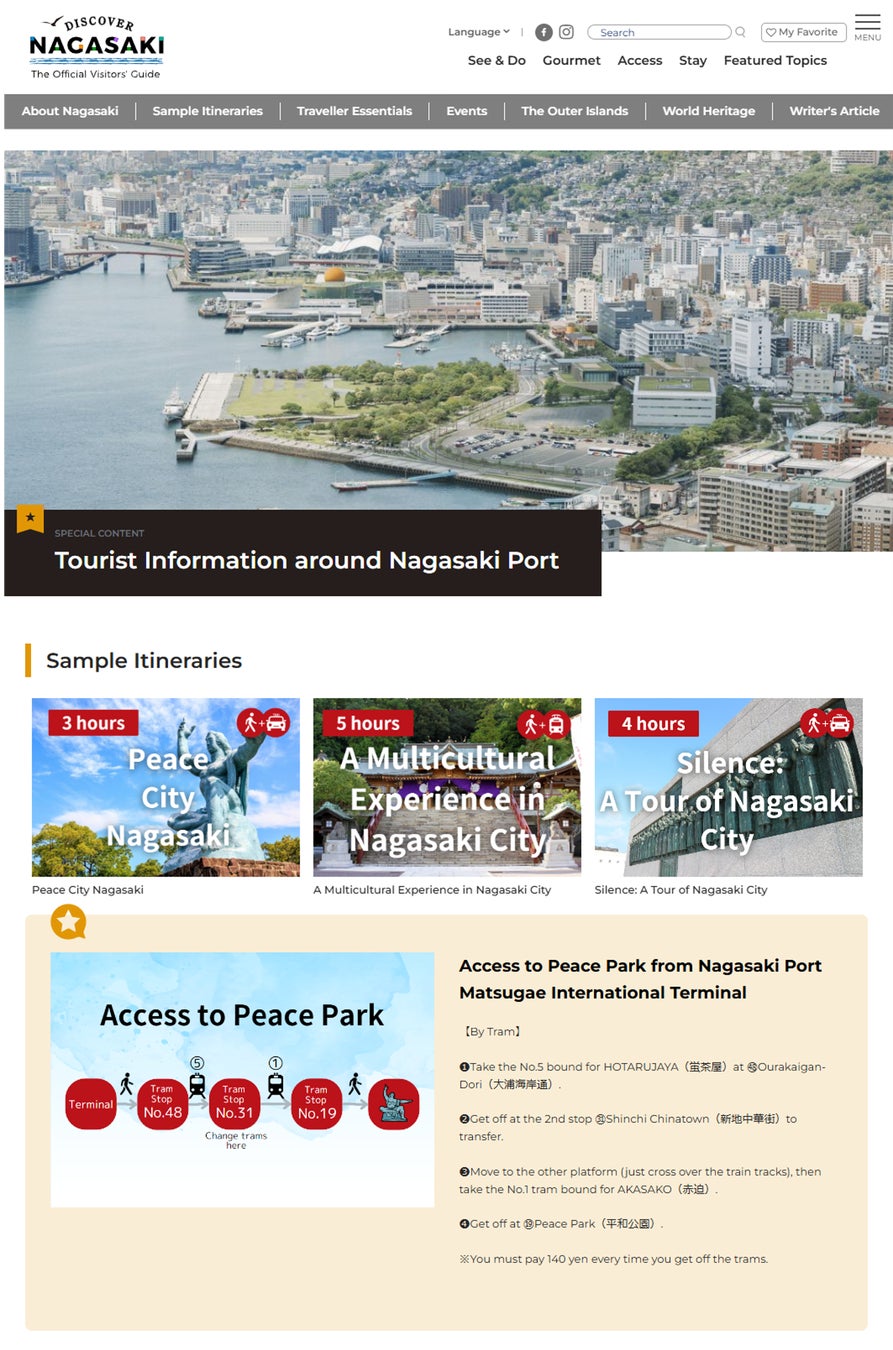
Task: Go to See & Do section
Action: point(496,60)
